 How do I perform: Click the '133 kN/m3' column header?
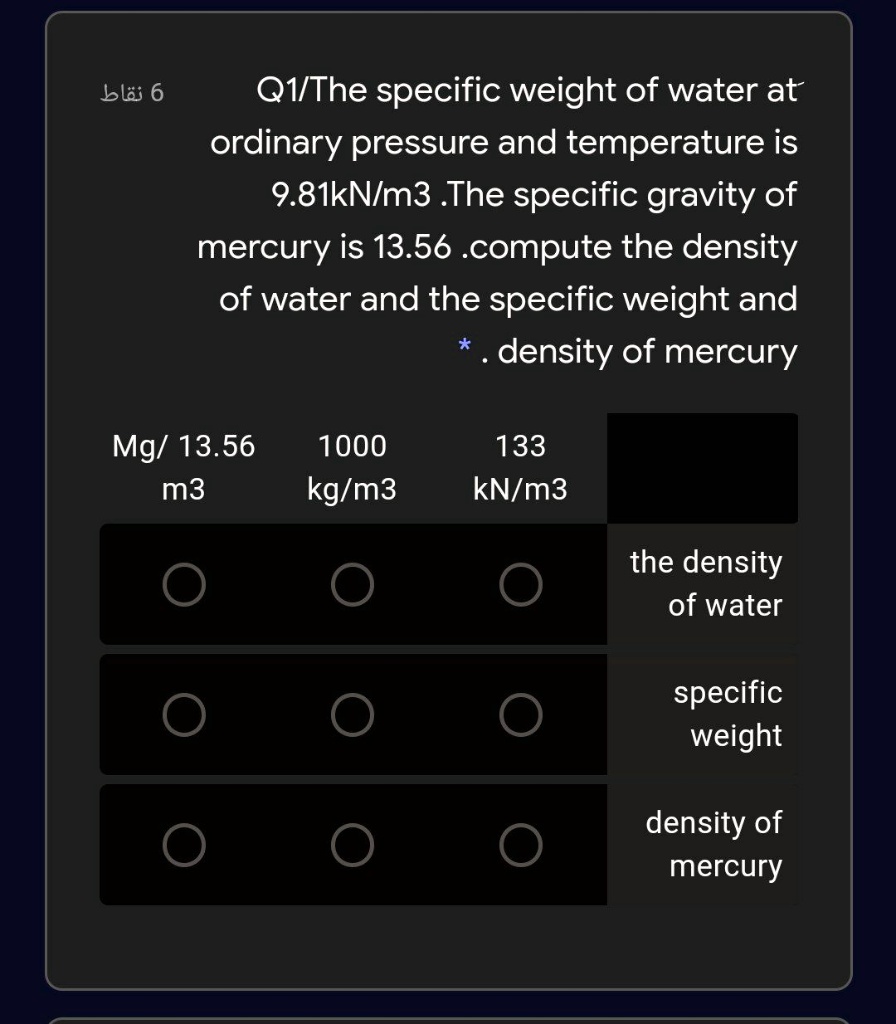point(521,467)
